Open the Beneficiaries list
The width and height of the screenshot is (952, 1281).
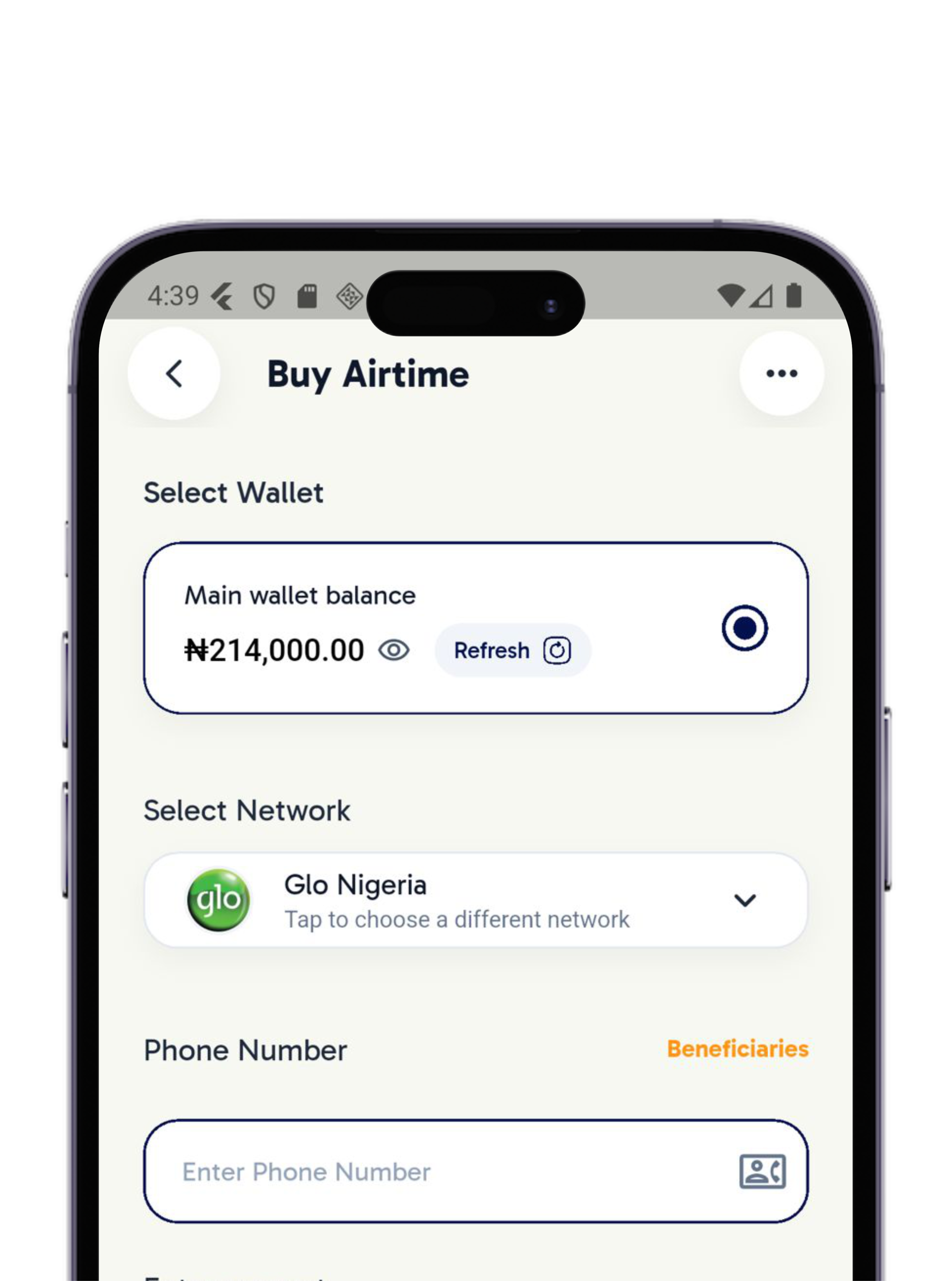(738, 1049)
